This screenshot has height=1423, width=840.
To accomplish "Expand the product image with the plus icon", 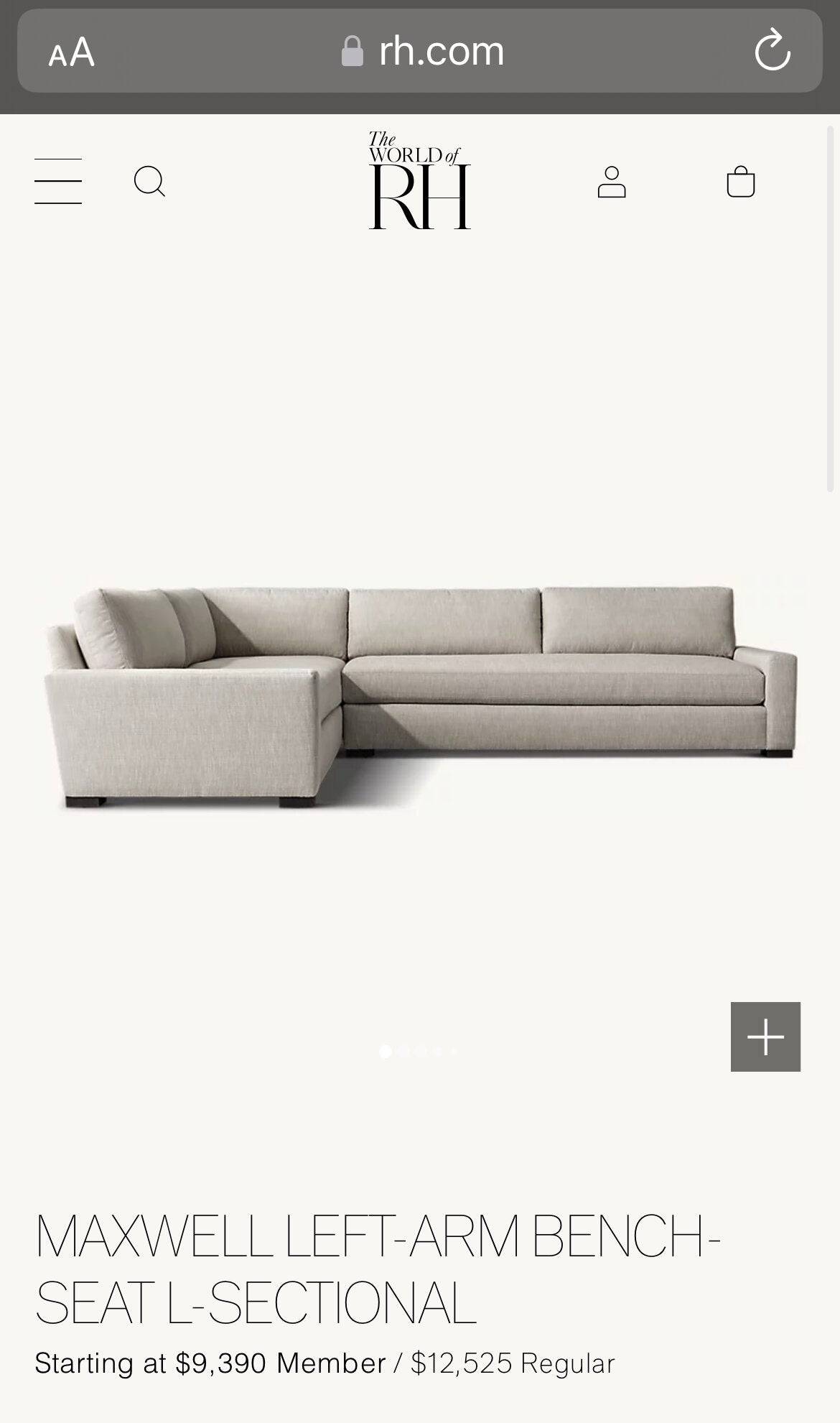I will pyautogui.click(x=765, y=1036).
